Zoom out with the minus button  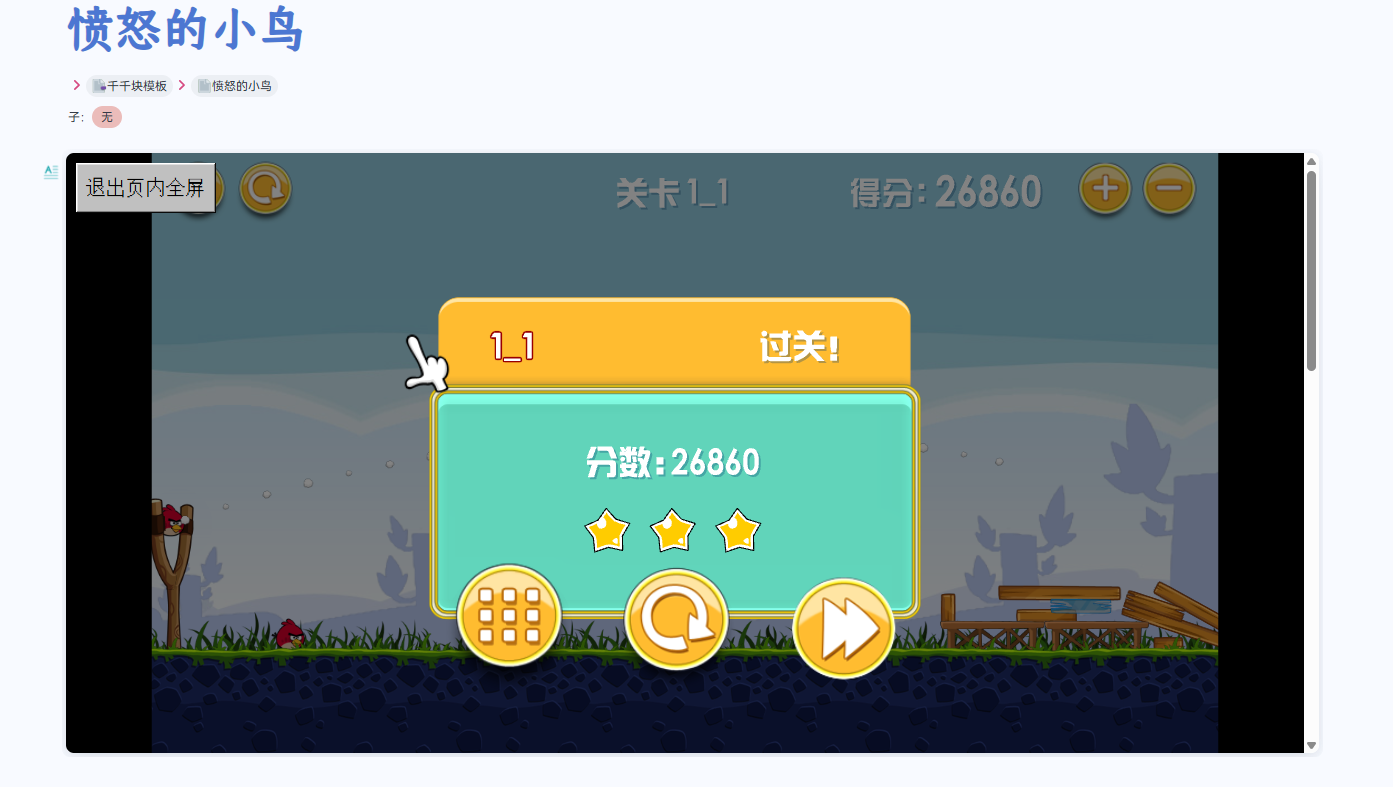(1169, 188)
